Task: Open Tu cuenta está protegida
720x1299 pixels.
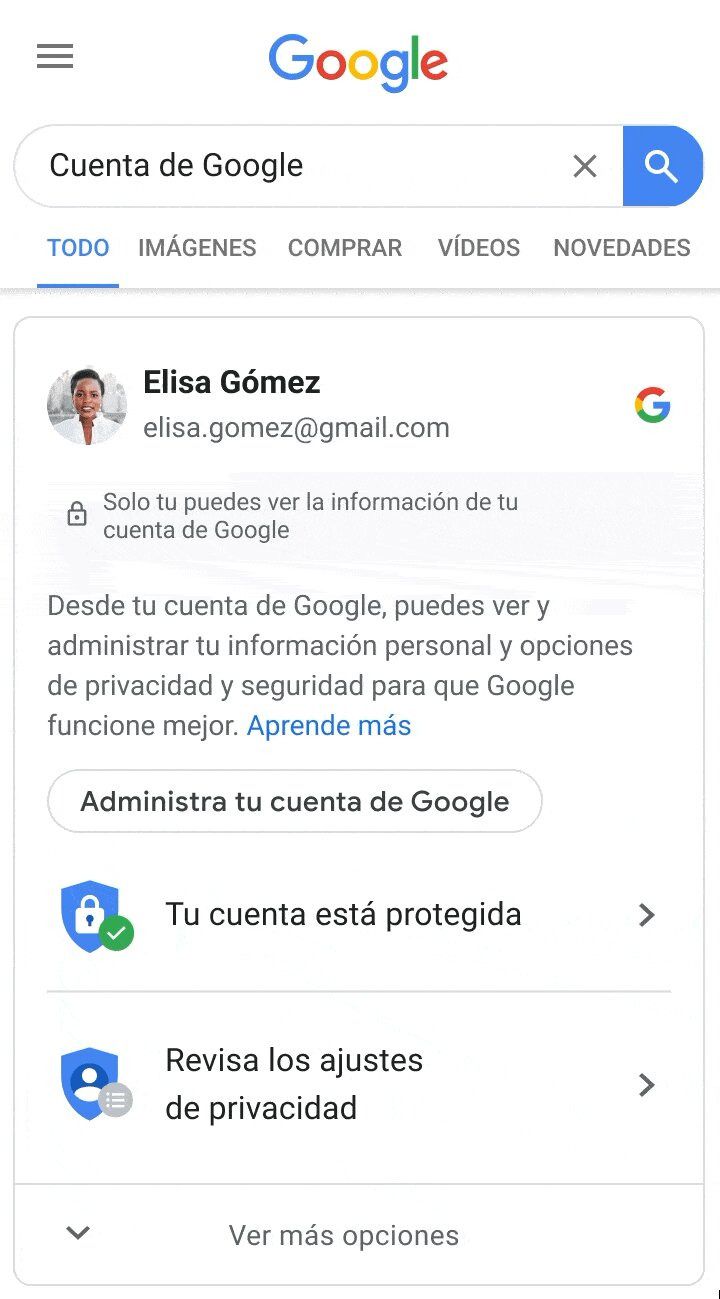Action: [359, 915]
